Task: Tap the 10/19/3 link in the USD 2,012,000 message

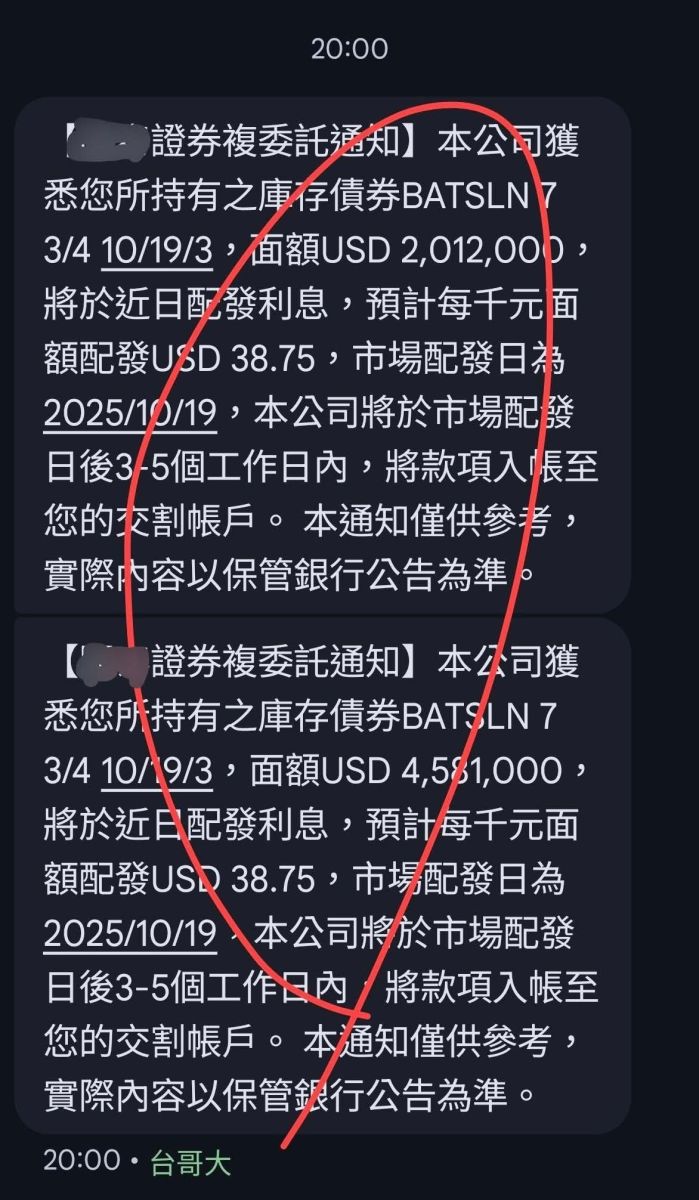Action: click(x=157, y=251)
